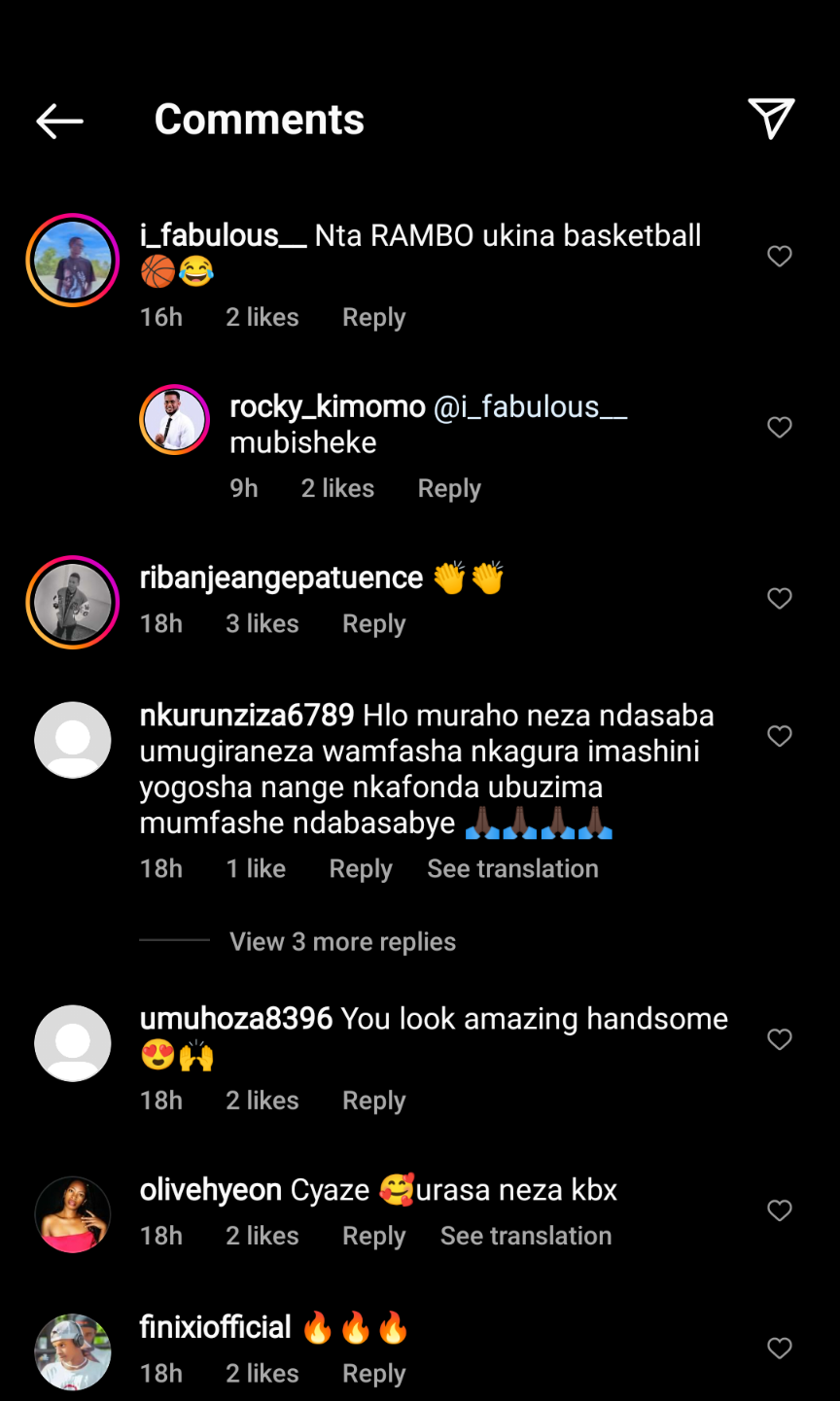The height and width of the screenshot is (1401, 840).
Task: Like finixiofficial's fire emoji comment
Action: [779, 1348]
